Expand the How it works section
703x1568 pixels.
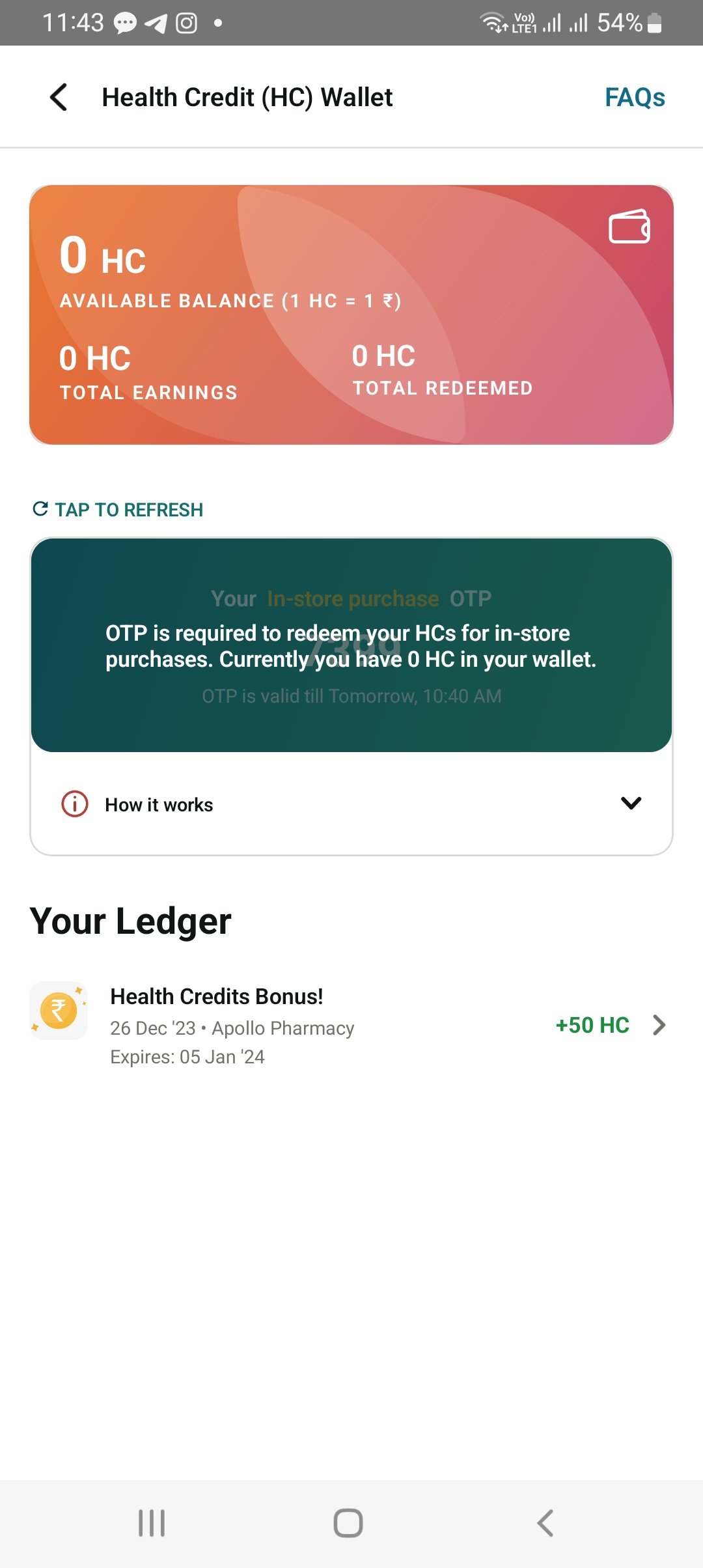(x=630, y=804)
